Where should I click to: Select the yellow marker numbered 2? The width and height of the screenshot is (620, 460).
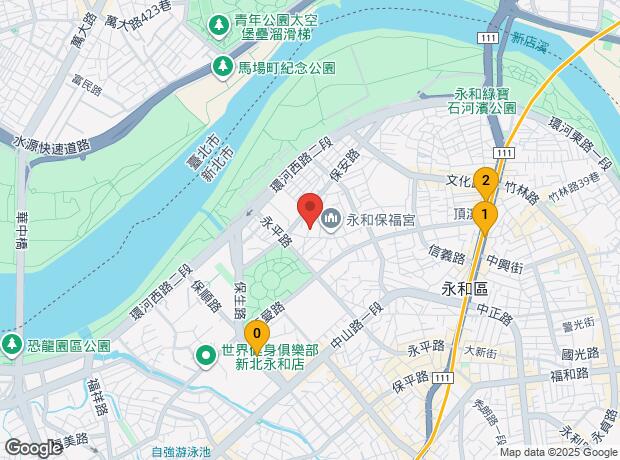click(x=485, y=183)
